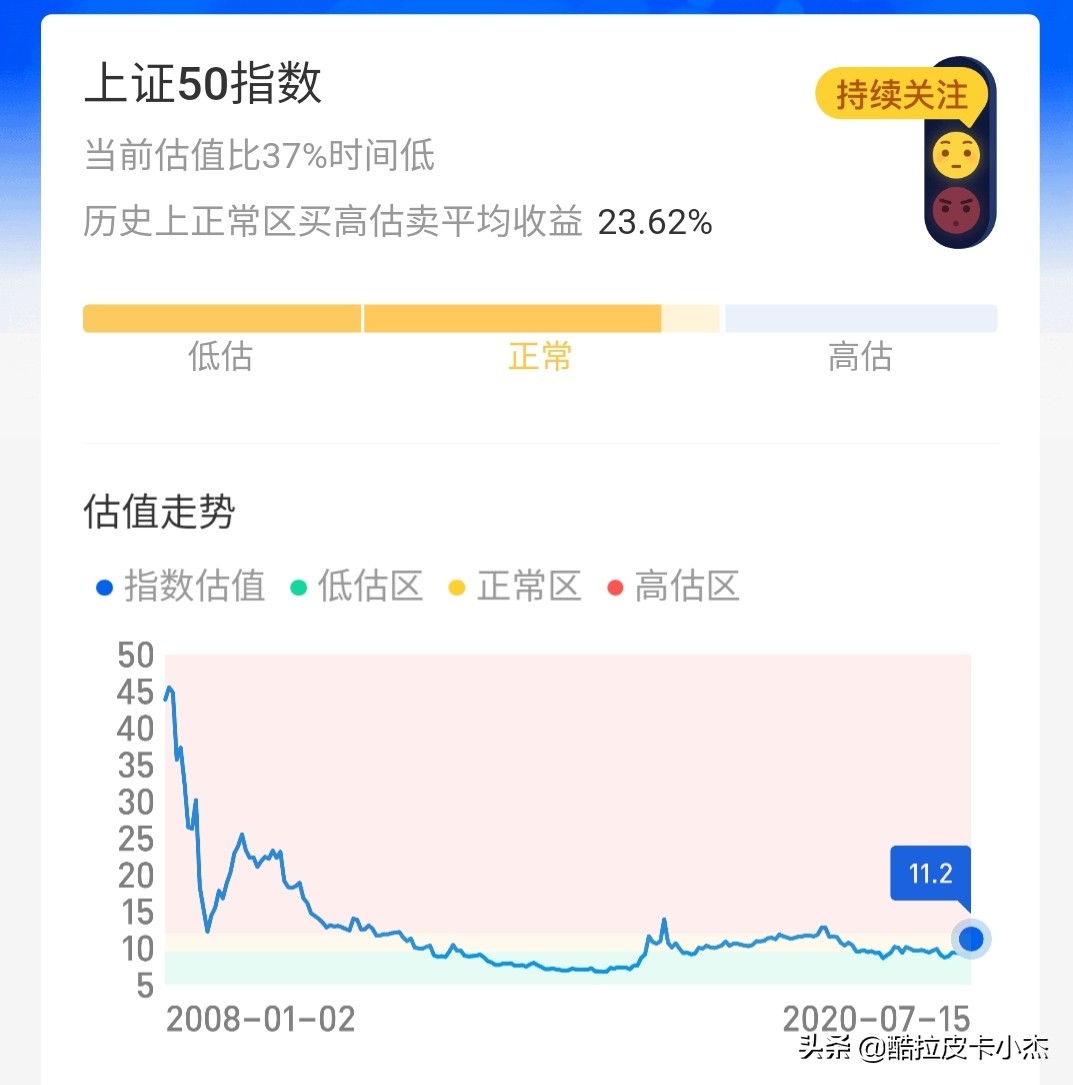Tap the yellow valuation progress bar
Screen dimensions: 1073x1085
[400, 317]
